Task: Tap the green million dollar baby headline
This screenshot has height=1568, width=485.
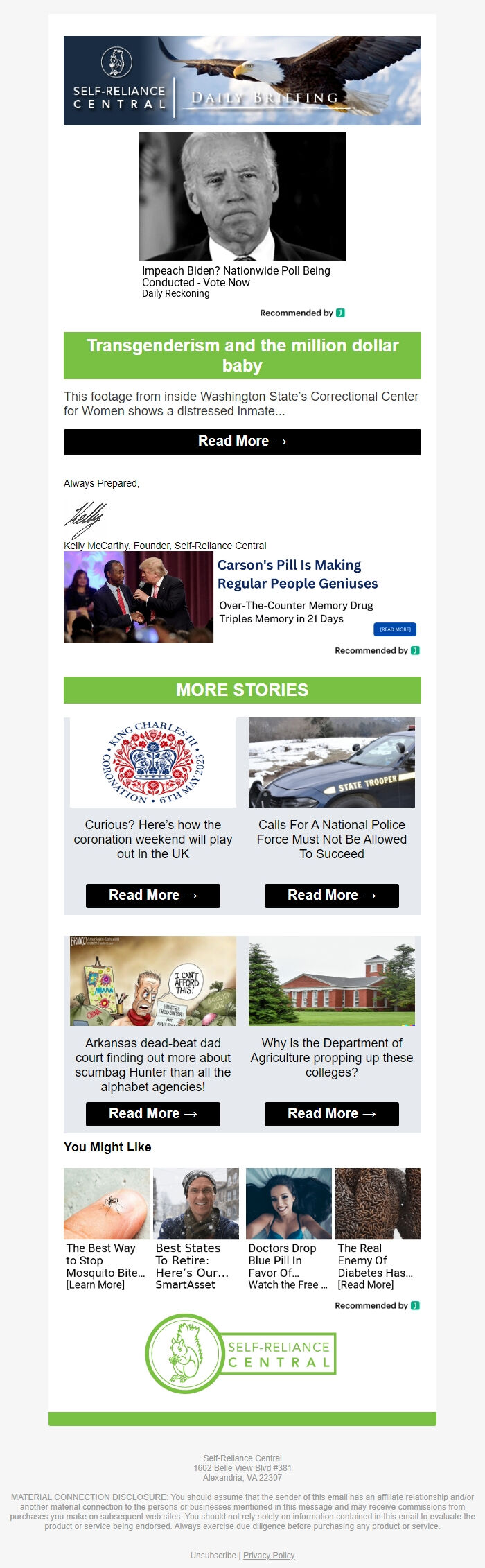Action: pyautogui.click(x=242, y=355)
